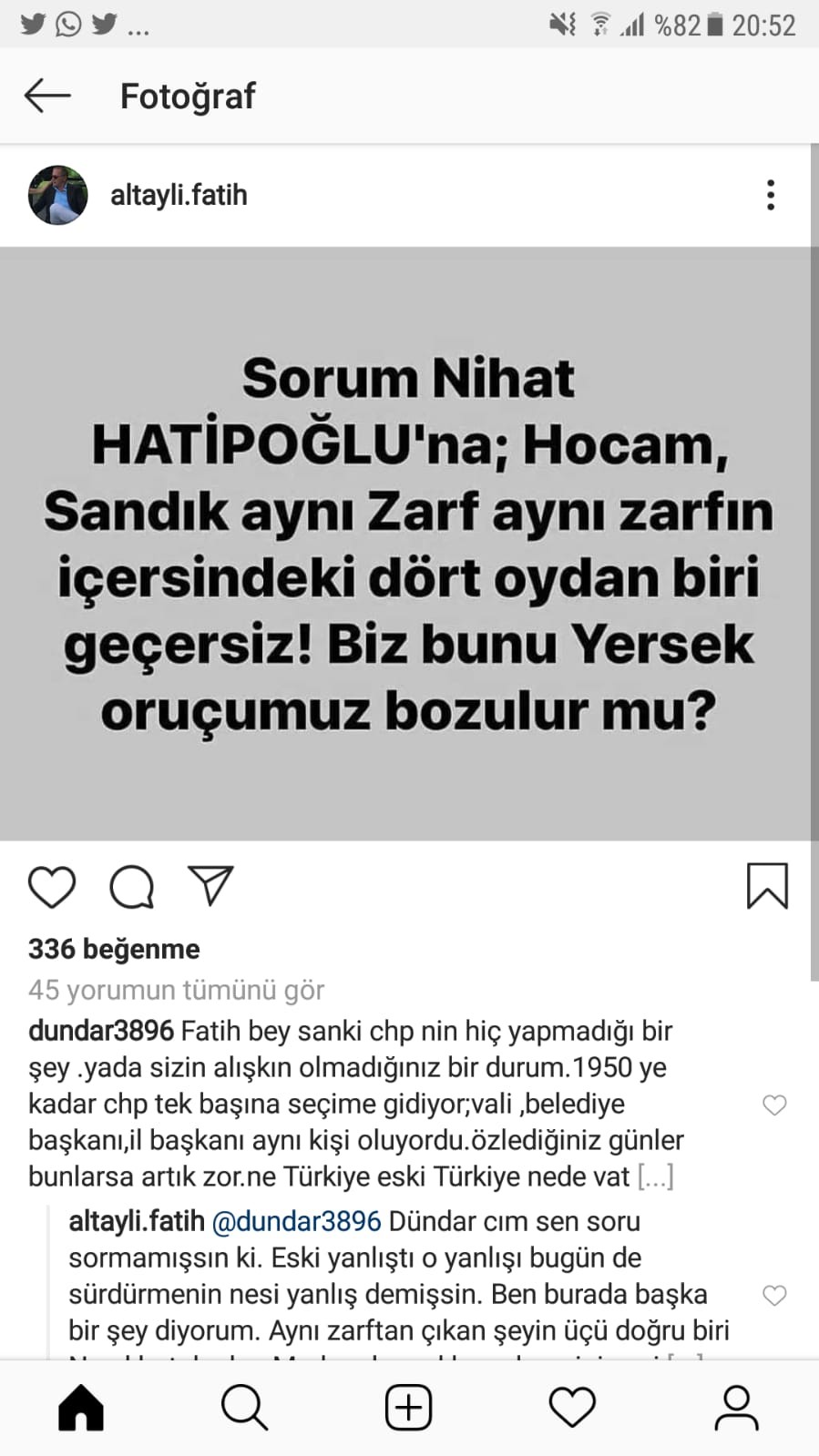Like dundar3896's comment
The width and height of the screenshot is (819, 1456).
coord(774,1105)
